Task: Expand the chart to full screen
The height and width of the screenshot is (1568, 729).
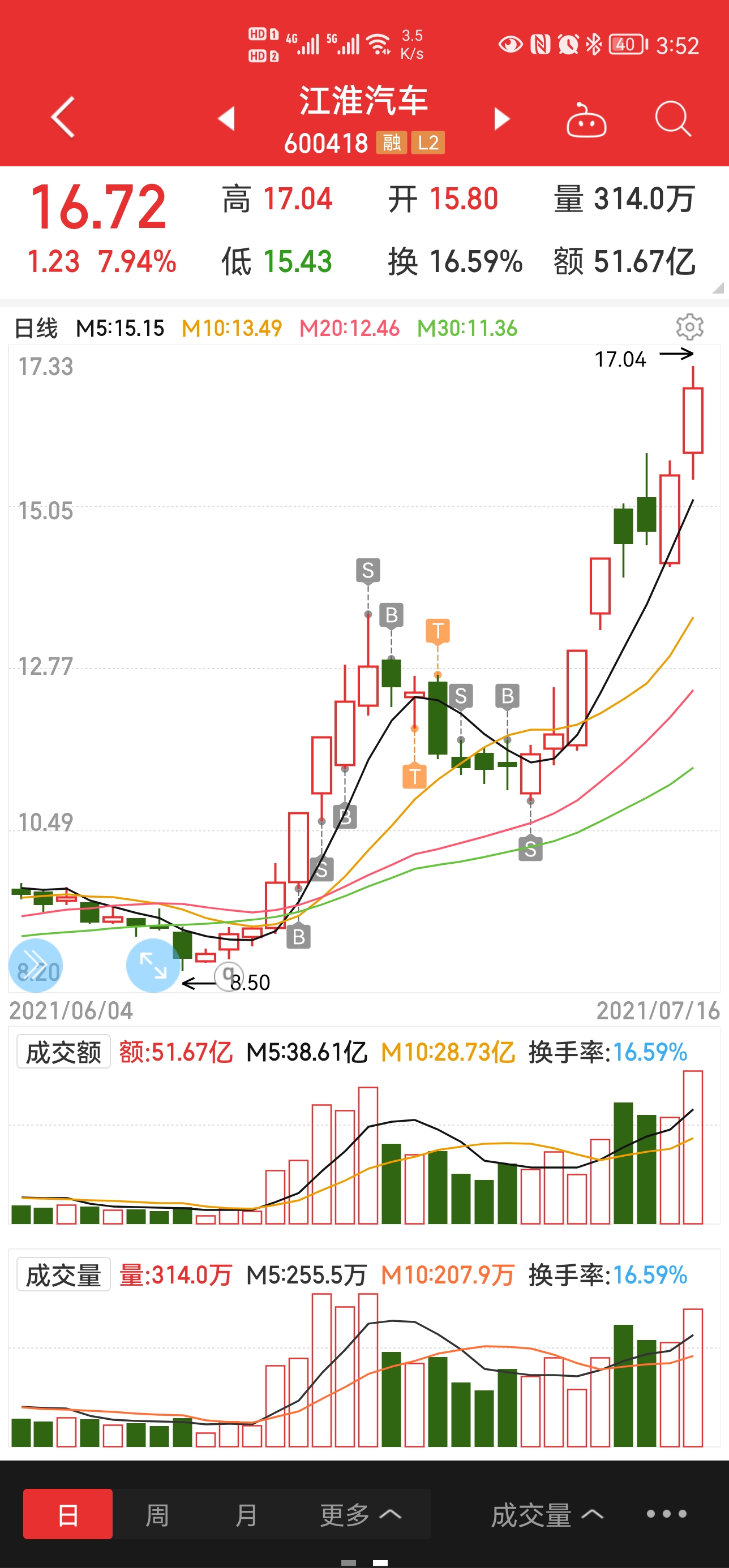Action: 153,966
